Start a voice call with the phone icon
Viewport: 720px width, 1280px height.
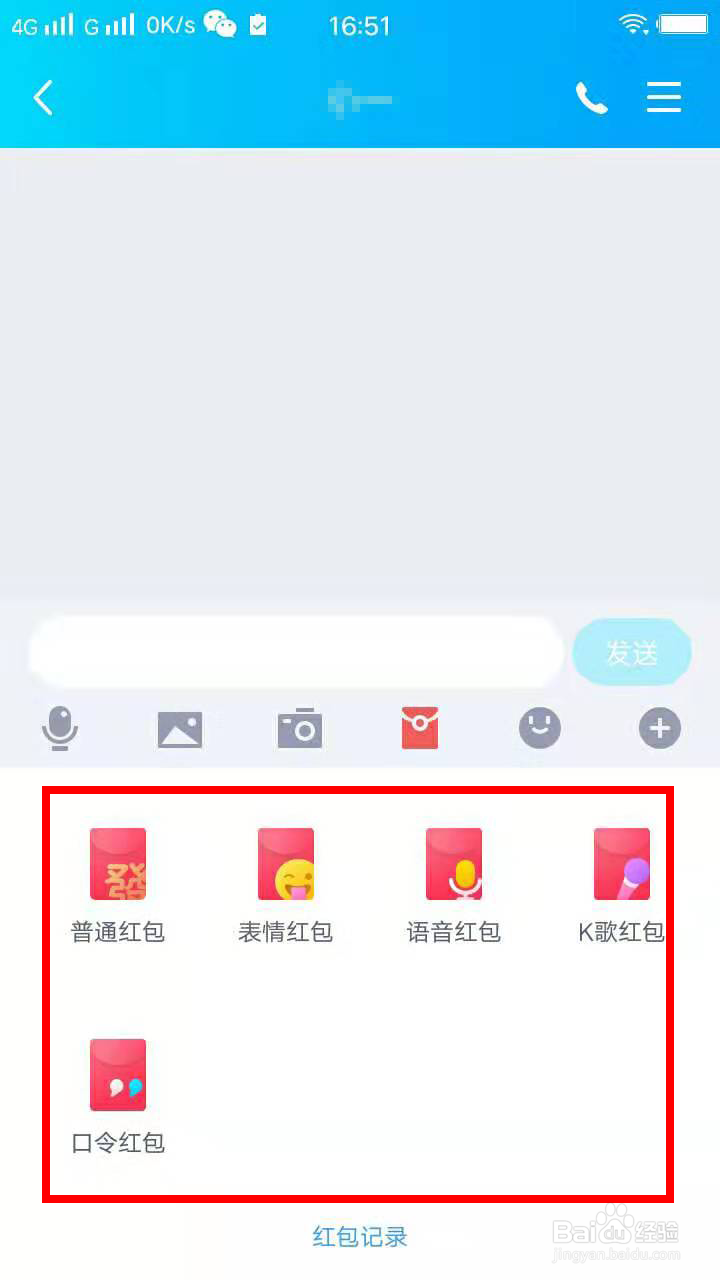(x=592, y=97)
